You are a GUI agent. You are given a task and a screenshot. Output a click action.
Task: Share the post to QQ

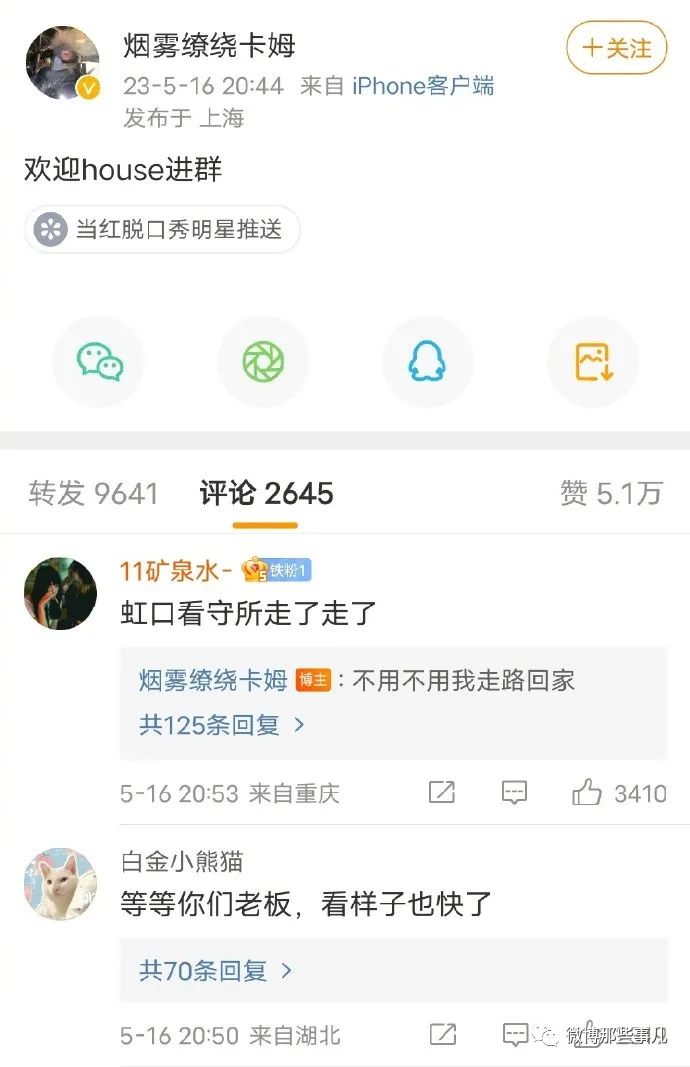pyautogui.click(x=427, y=361)
